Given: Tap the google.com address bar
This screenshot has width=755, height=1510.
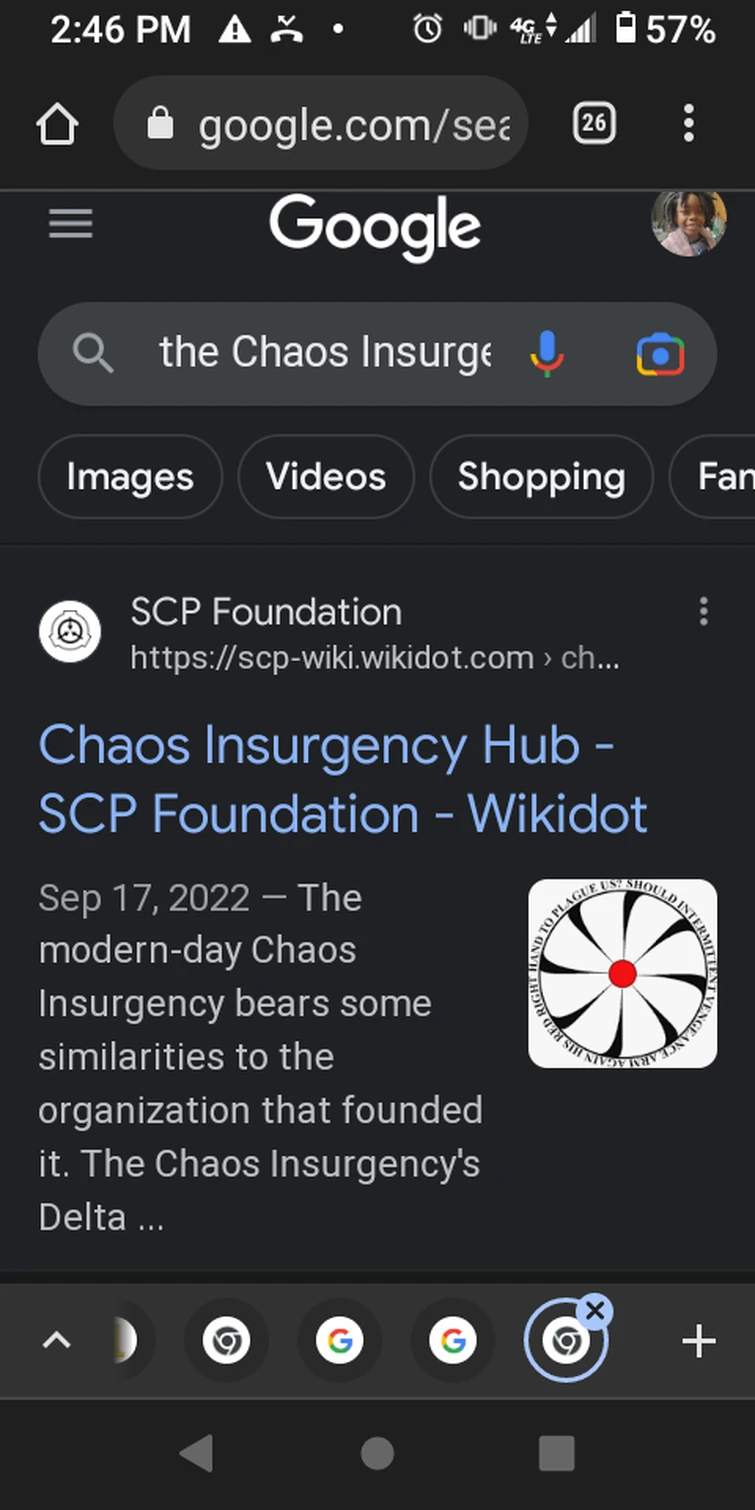Looking at the screenshot, I should [321, 124].
